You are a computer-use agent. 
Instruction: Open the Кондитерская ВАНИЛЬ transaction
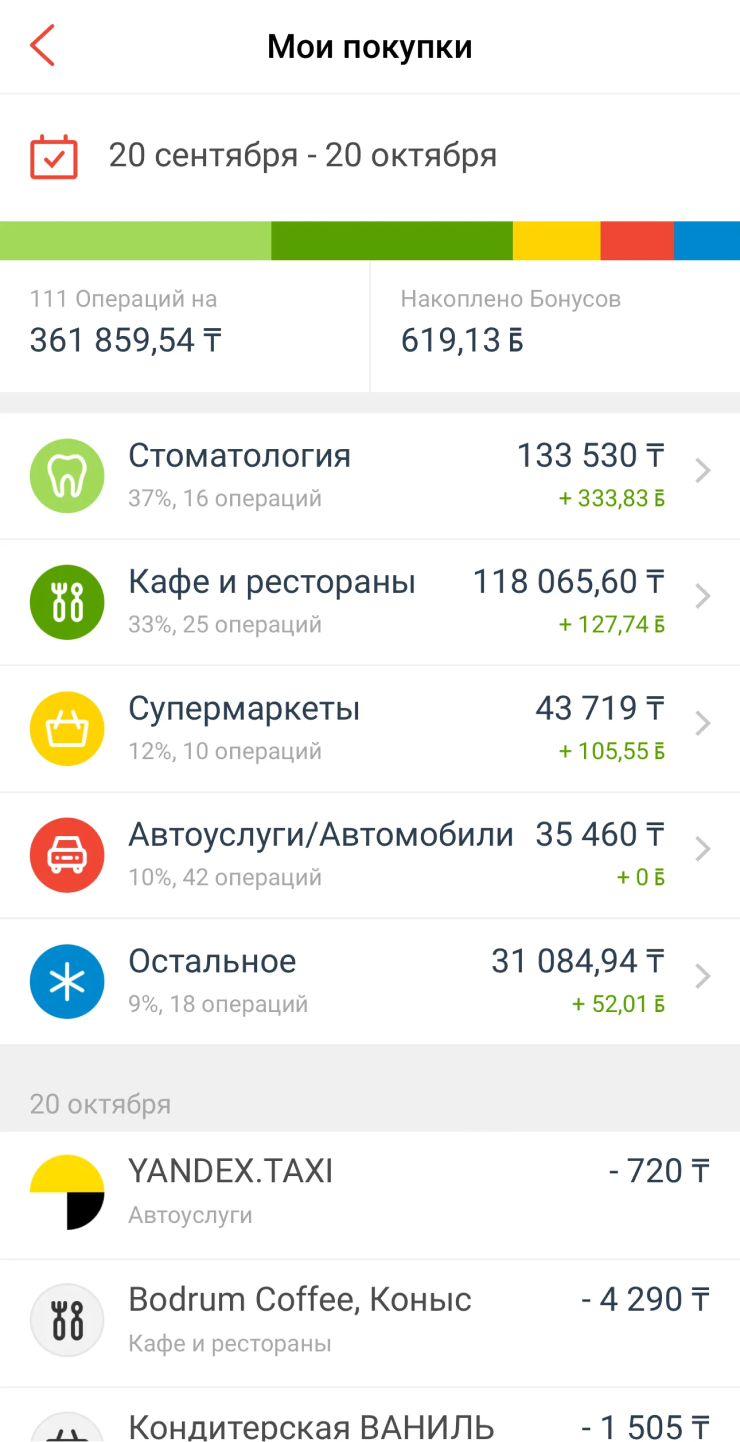(370, 1416)
